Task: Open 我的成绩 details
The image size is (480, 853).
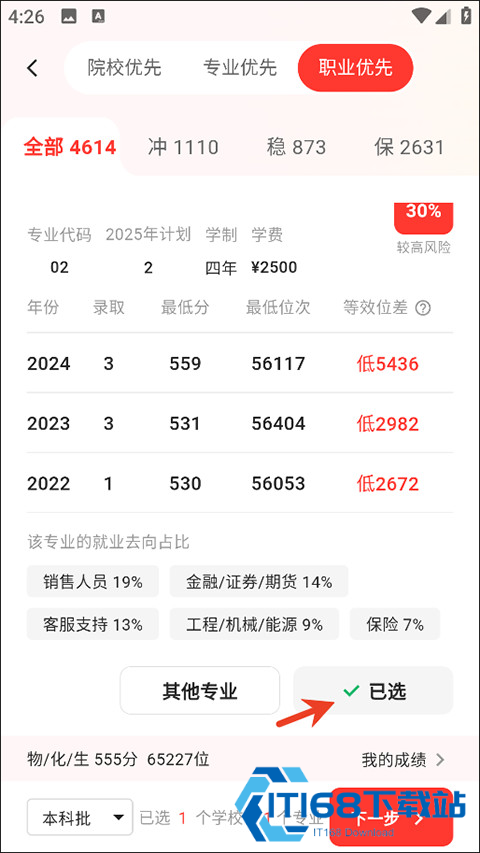Action: [404, 759]
